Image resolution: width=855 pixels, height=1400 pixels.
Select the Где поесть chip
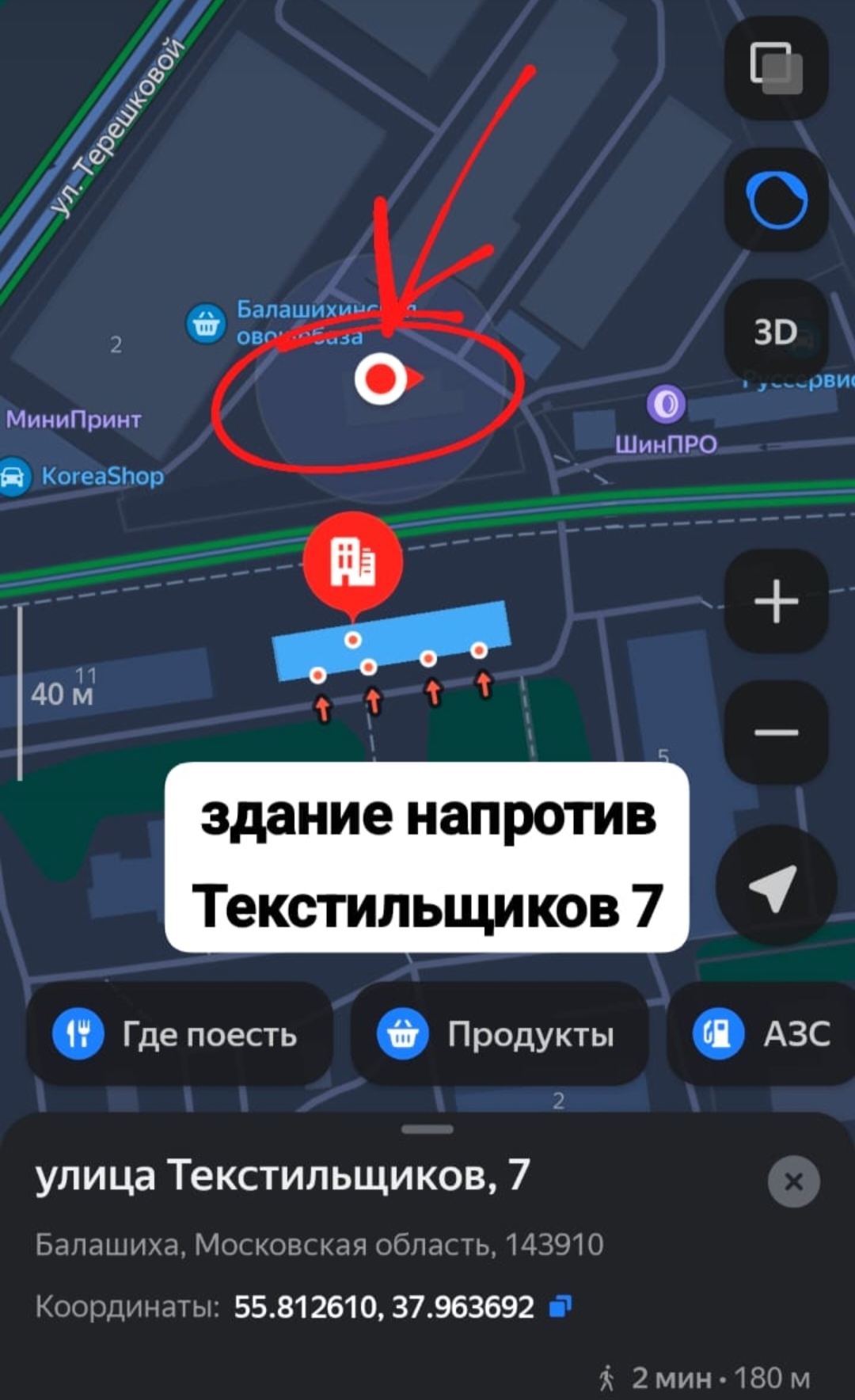coord(179,1034)
